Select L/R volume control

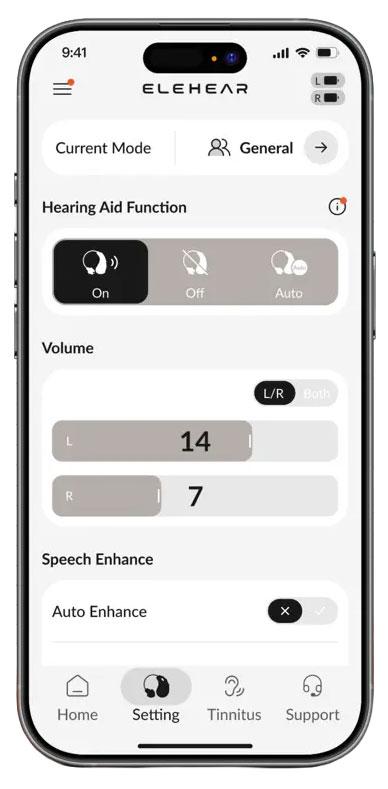(274, 393)
